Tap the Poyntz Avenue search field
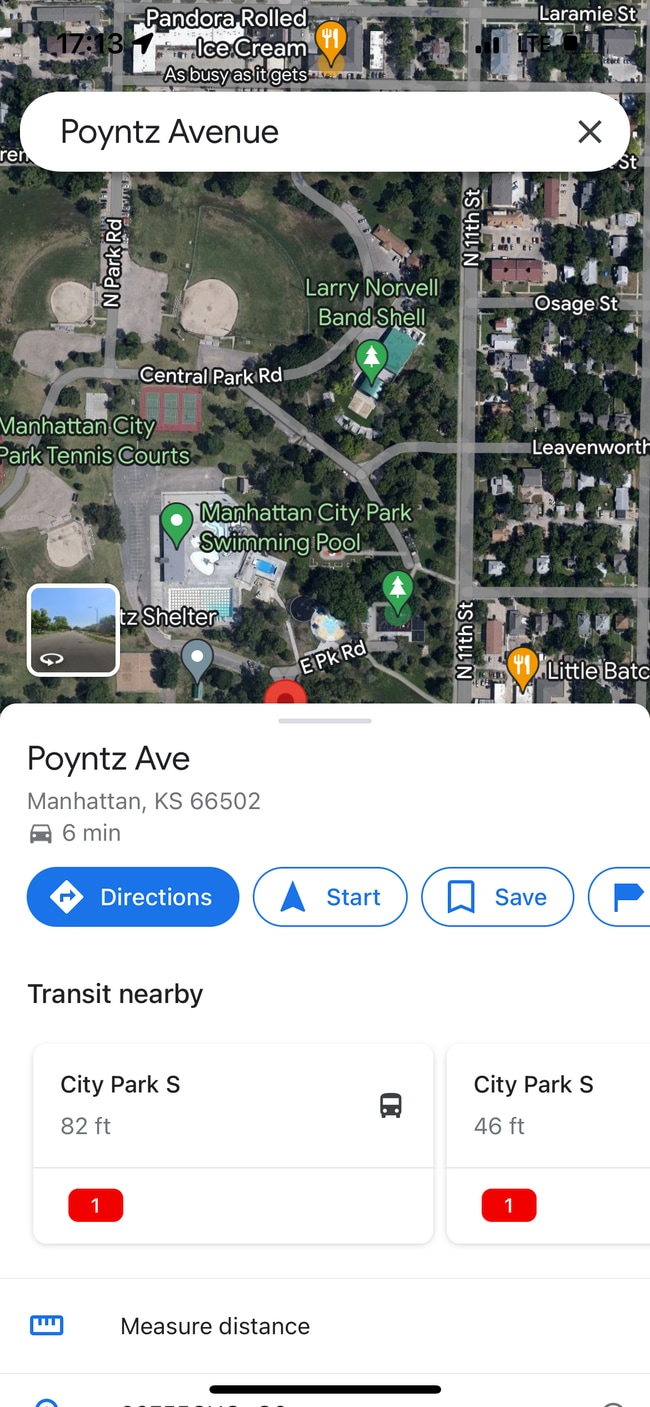Screen dimensions: 650x1407 (x=300, y=132)
